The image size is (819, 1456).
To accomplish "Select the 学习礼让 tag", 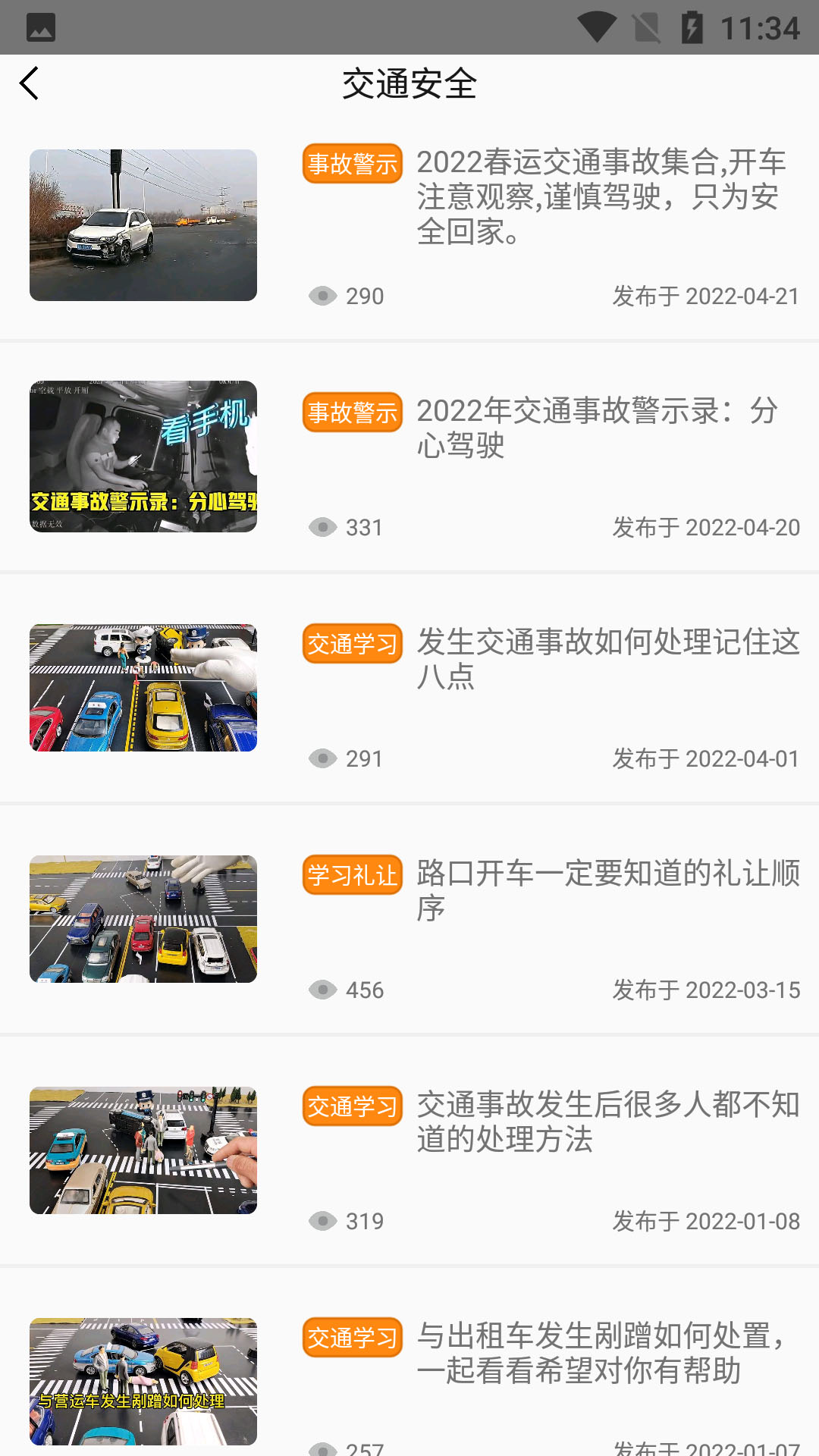I will [x=352, y=876].
